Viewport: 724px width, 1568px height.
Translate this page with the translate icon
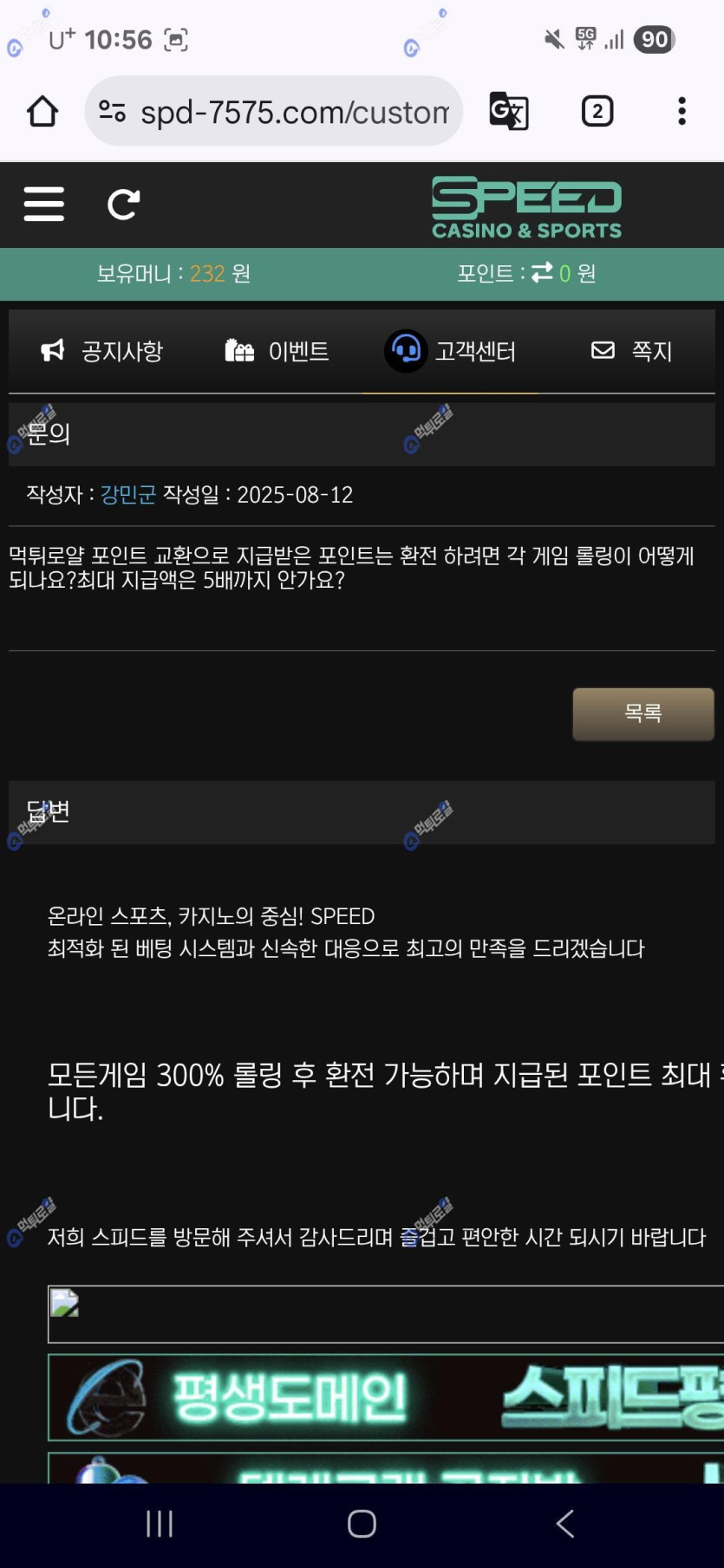[509, 112]
